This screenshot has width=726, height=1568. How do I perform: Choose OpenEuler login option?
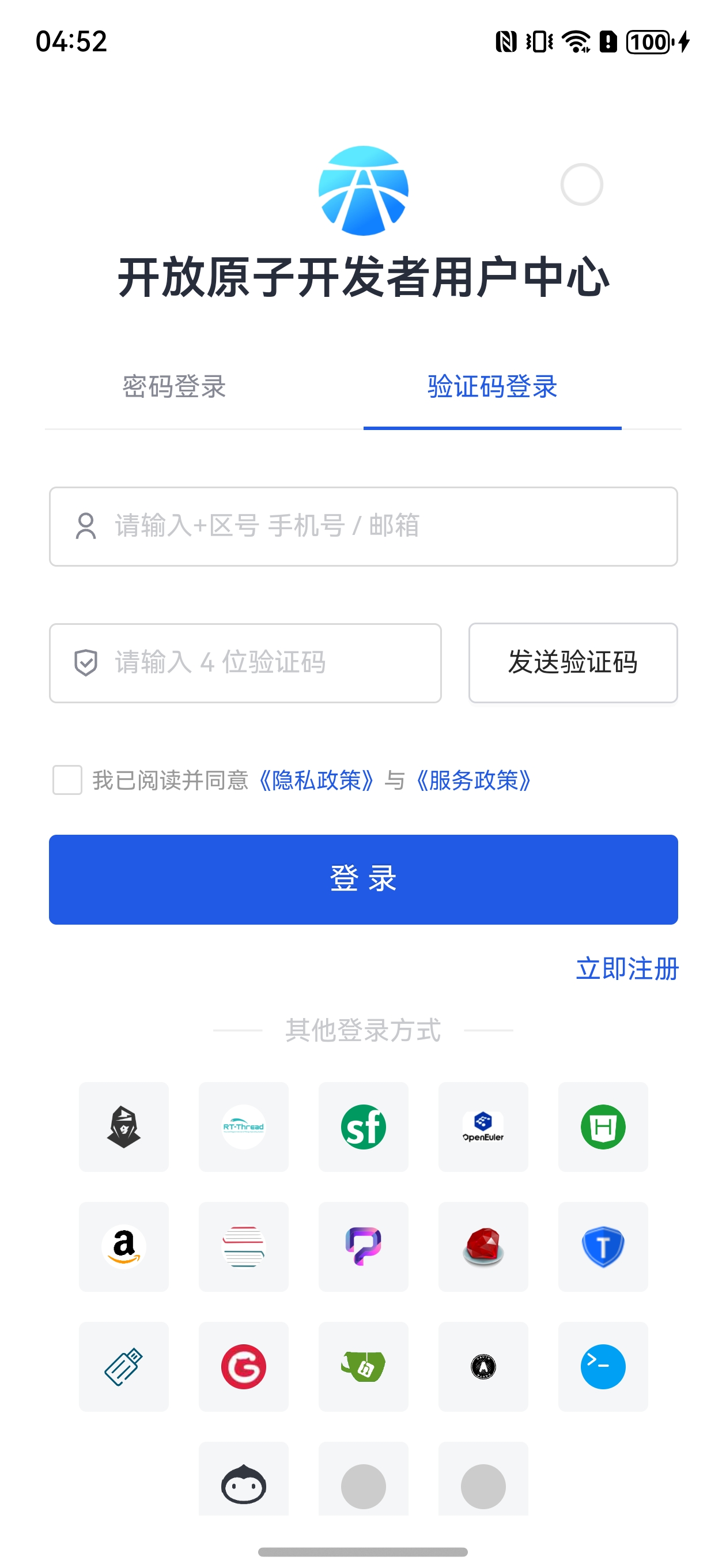483,1126
